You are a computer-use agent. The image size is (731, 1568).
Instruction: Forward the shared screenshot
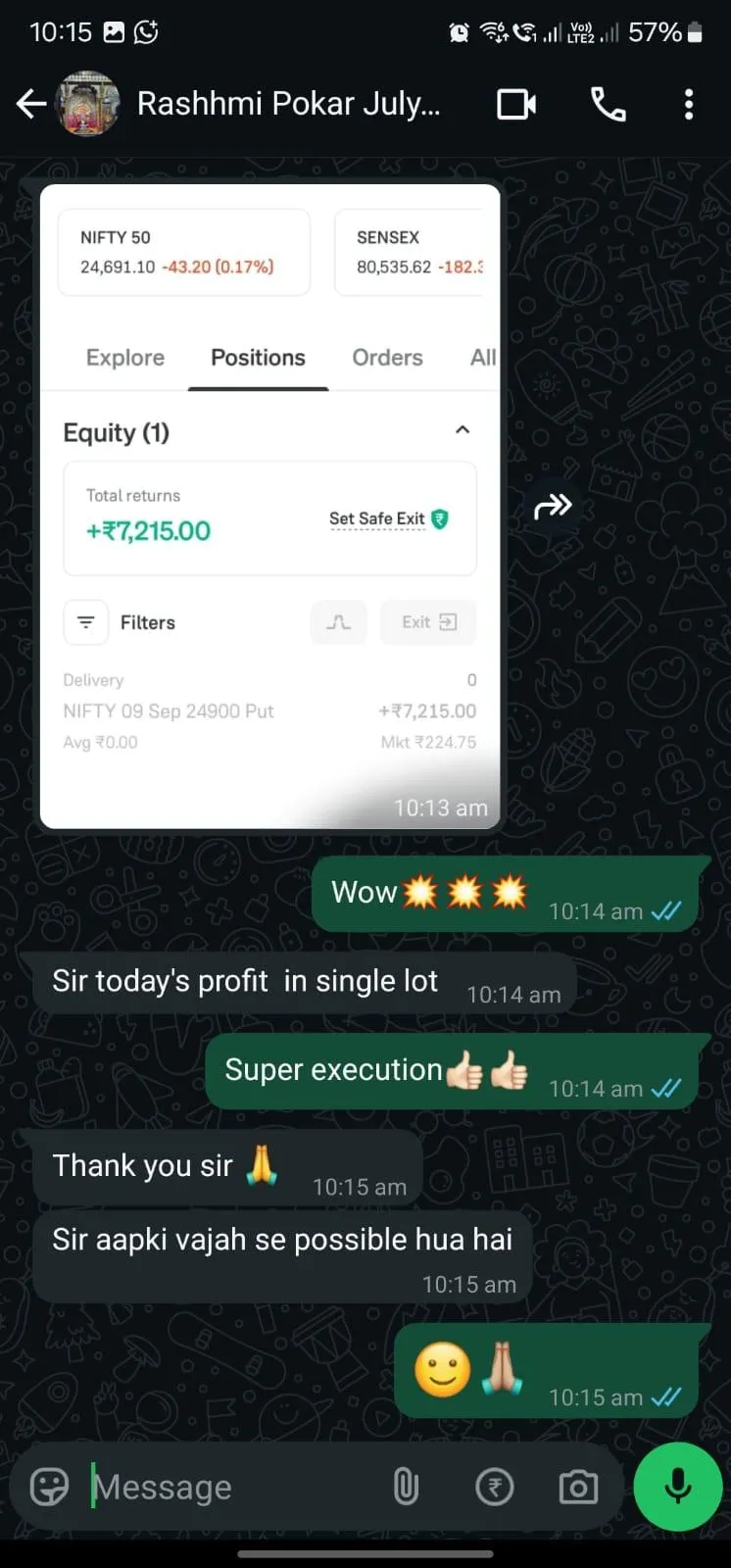[553, 506]
